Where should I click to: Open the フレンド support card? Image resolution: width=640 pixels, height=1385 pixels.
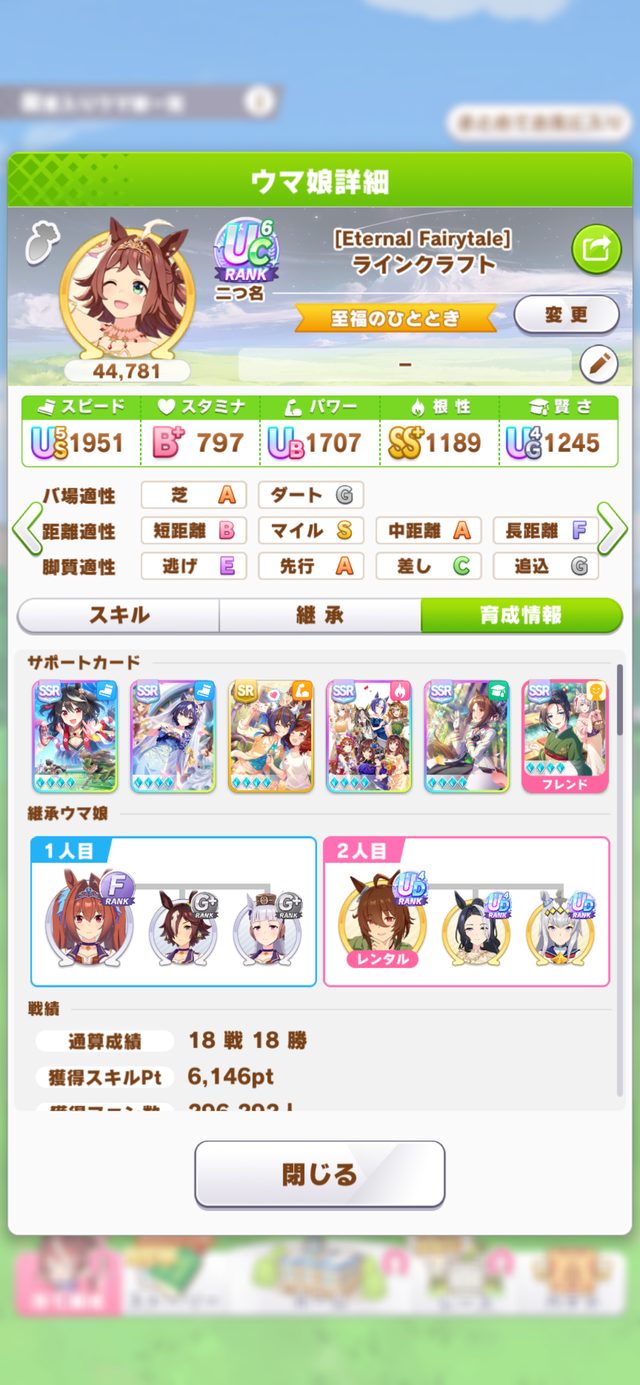(565, 736)
